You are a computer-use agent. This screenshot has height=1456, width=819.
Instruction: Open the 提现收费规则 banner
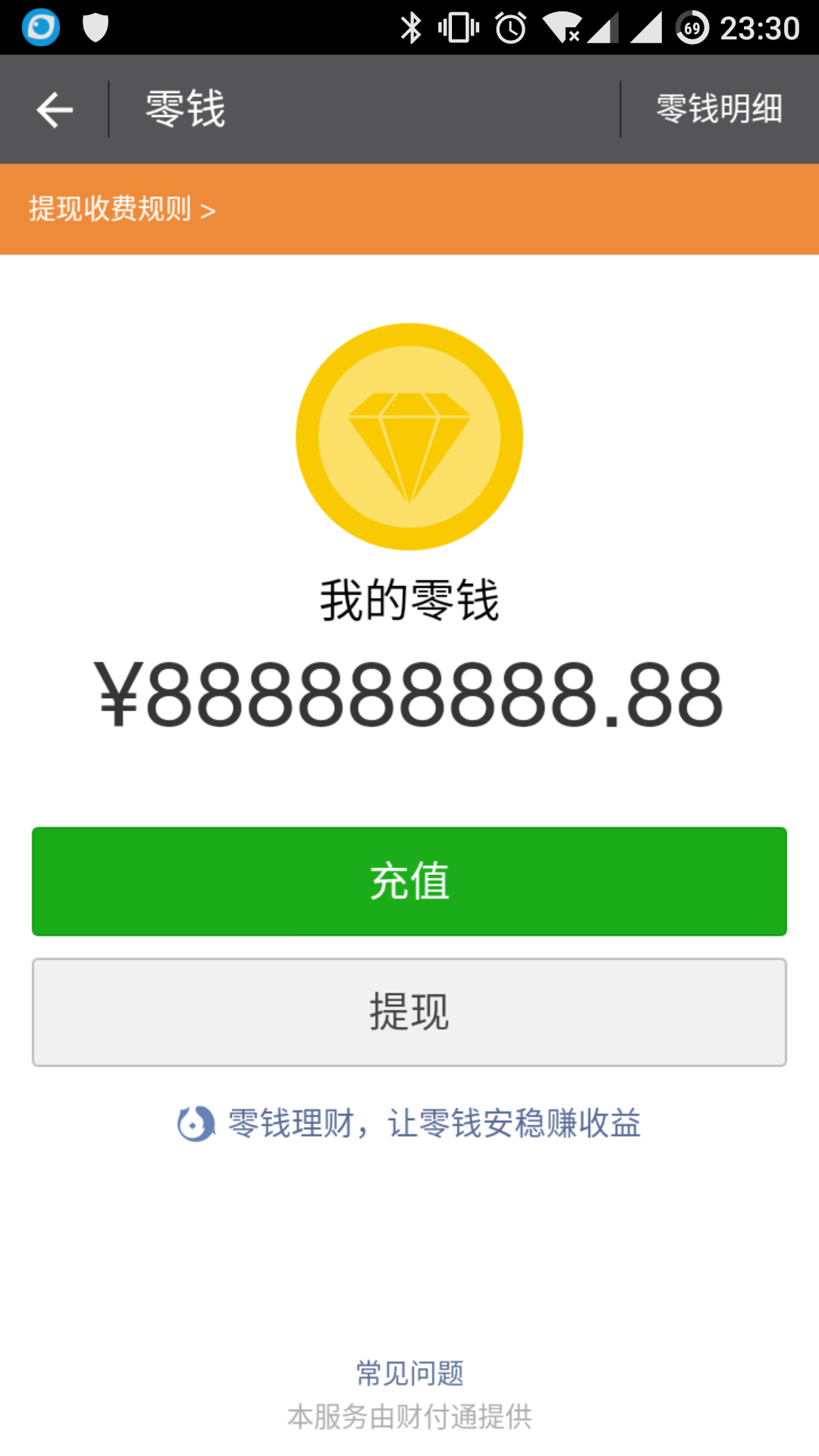pos(123,209)
